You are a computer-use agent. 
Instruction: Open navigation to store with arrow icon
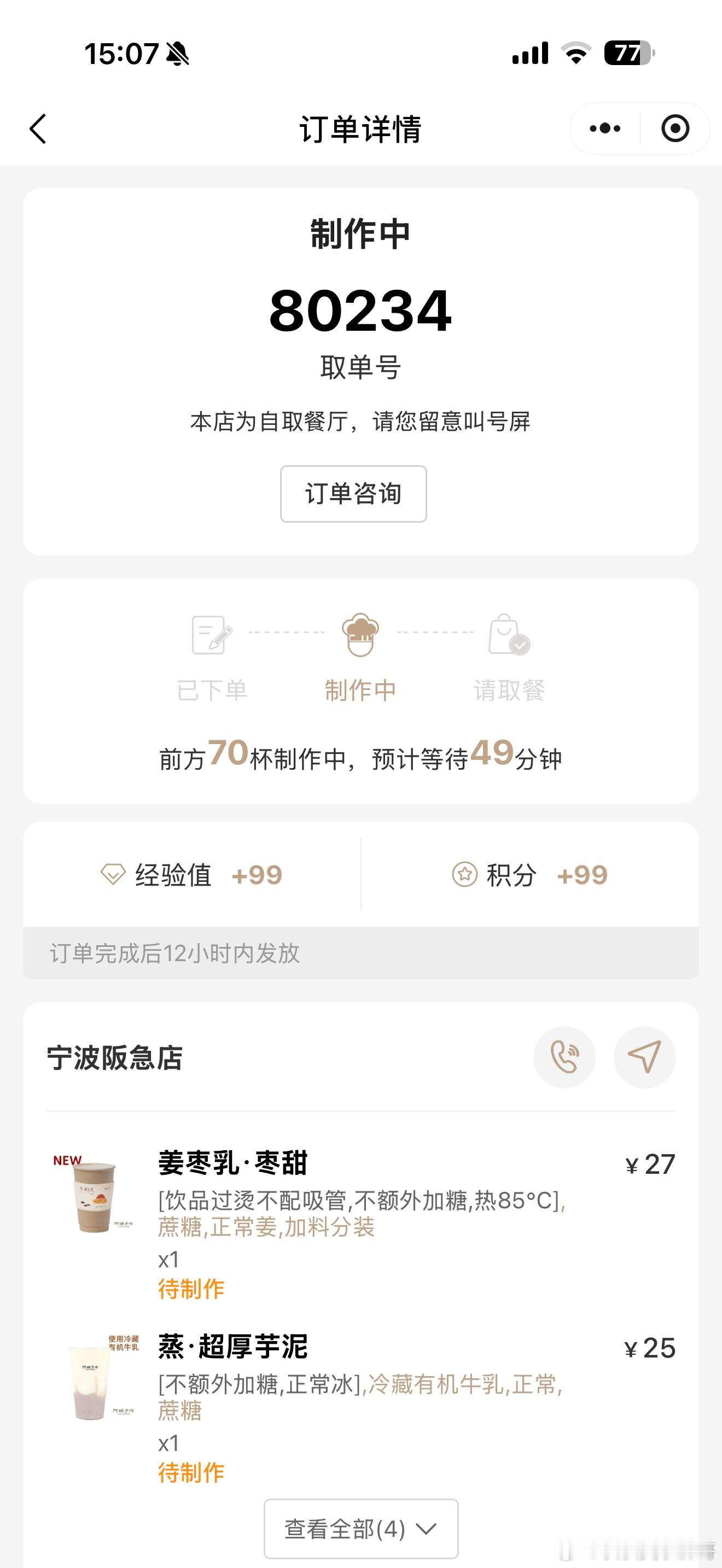[645, 1058]
